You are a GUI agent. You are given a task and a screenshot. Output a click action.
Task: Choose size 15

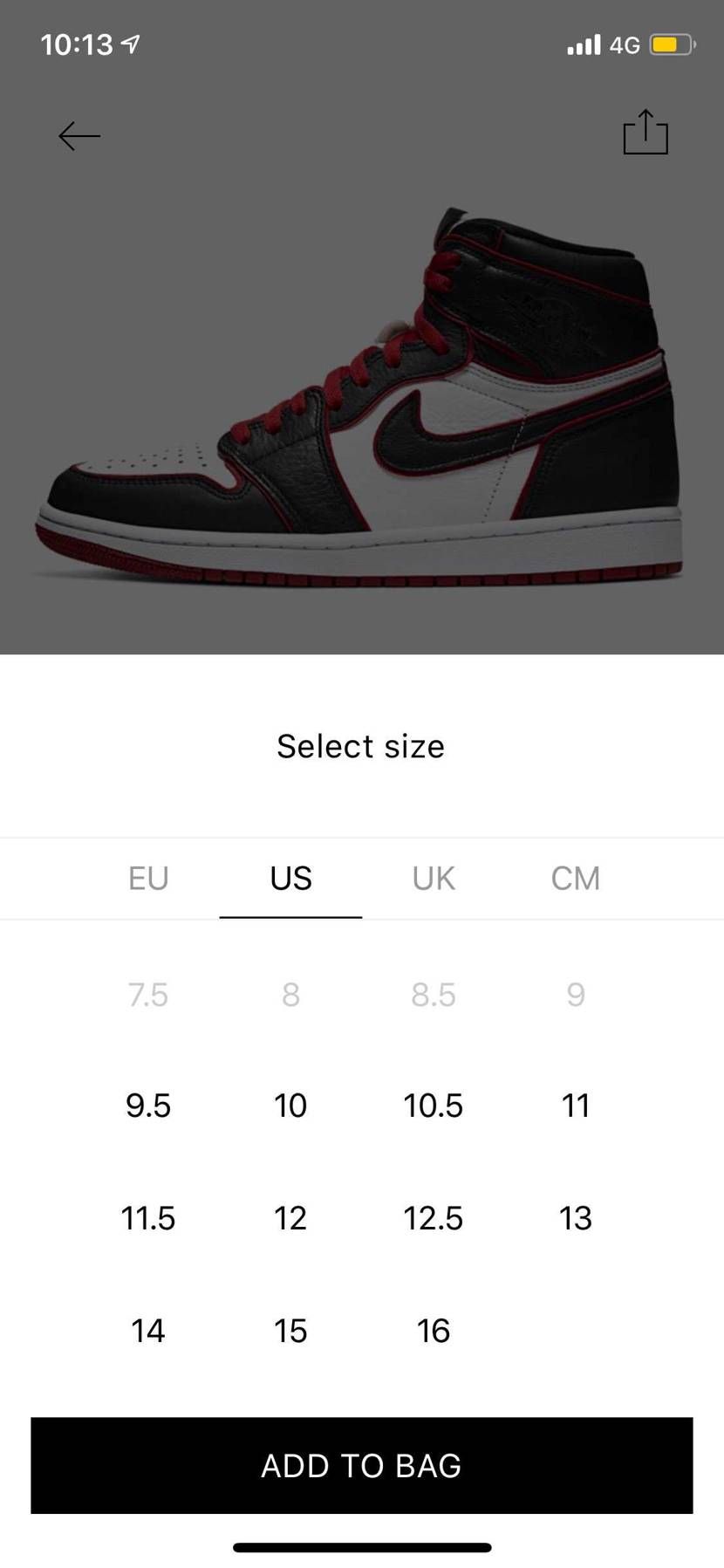tap(290, 1331)
